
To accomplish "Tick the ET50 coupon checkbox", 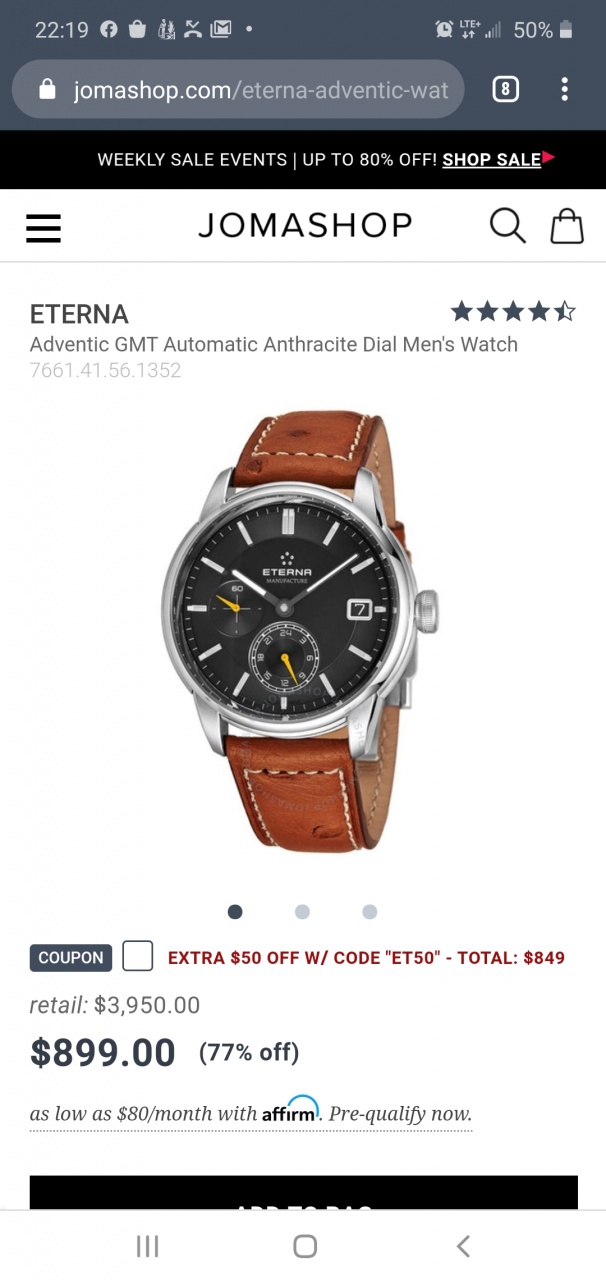I will click(138, 957).
